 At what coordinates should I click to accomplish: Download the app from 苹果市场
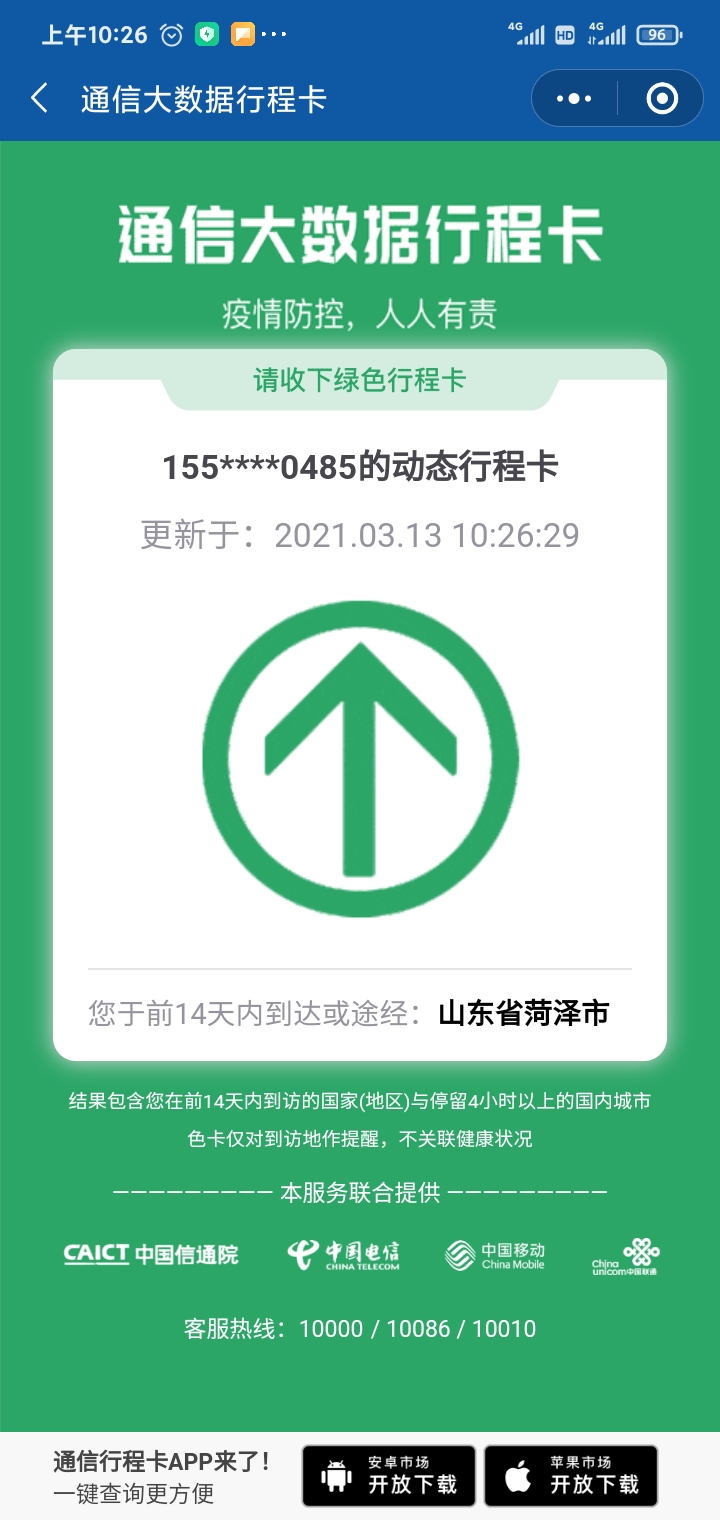click(x=571, y=1475)
